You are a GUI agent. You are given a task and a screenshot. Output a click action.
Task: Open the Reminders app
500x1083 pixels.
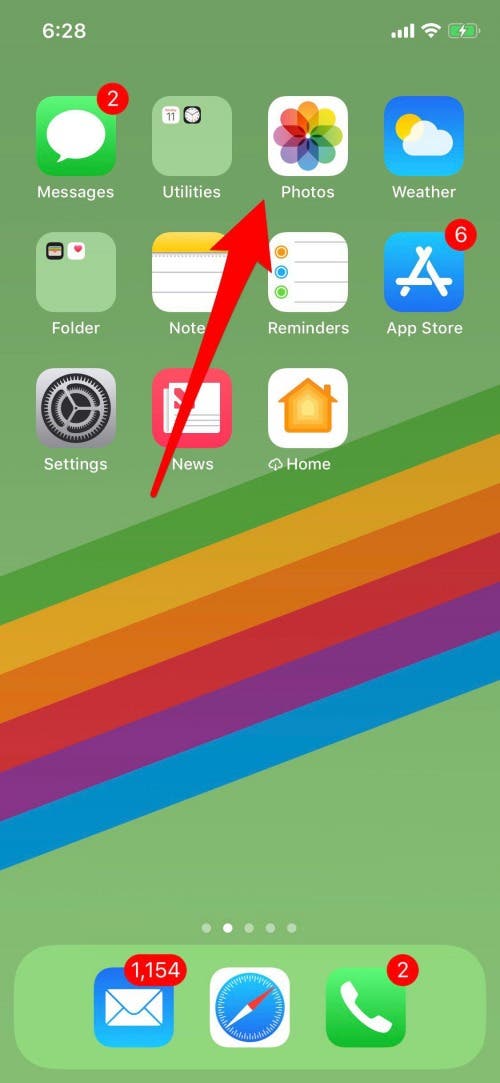[308, 272]
